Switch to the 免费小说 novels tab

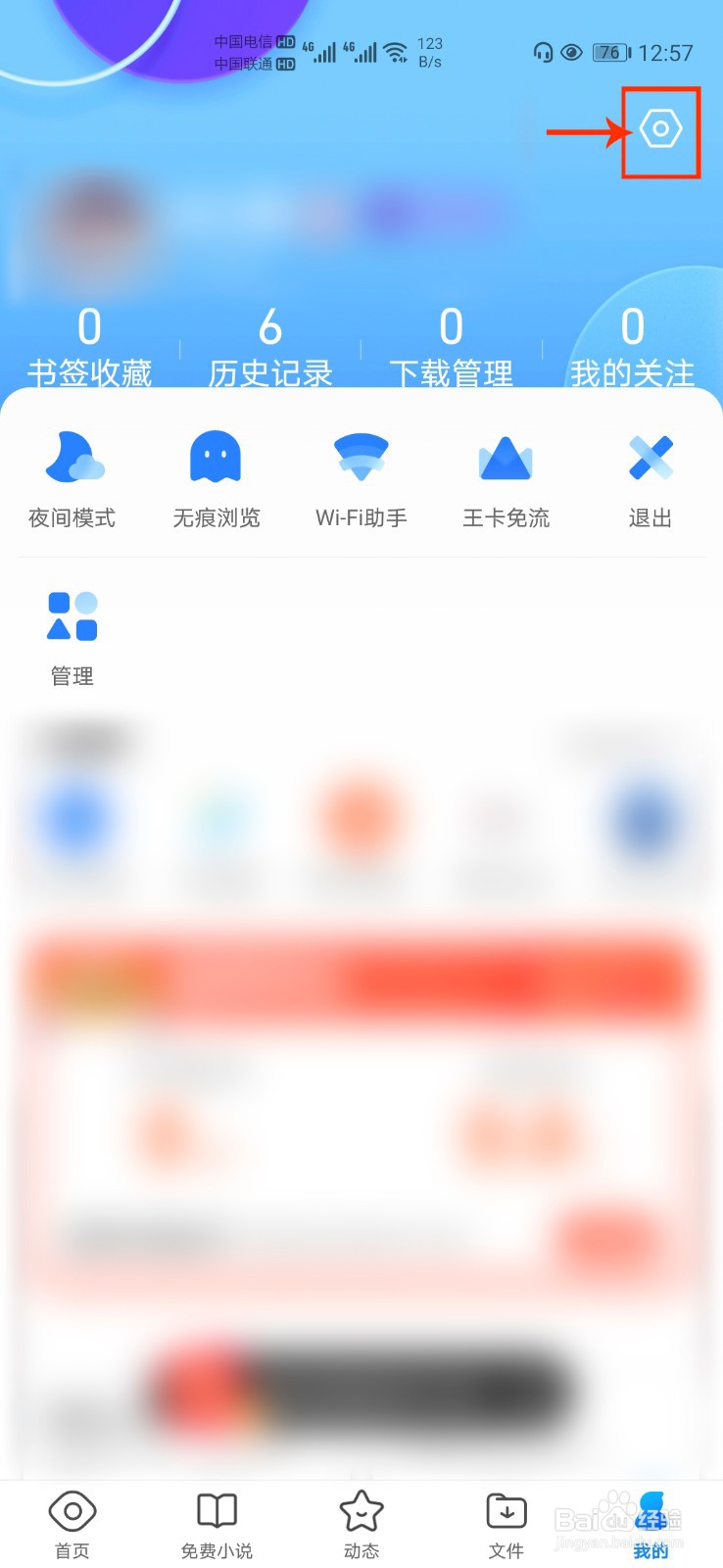(x=217, y=1521)
